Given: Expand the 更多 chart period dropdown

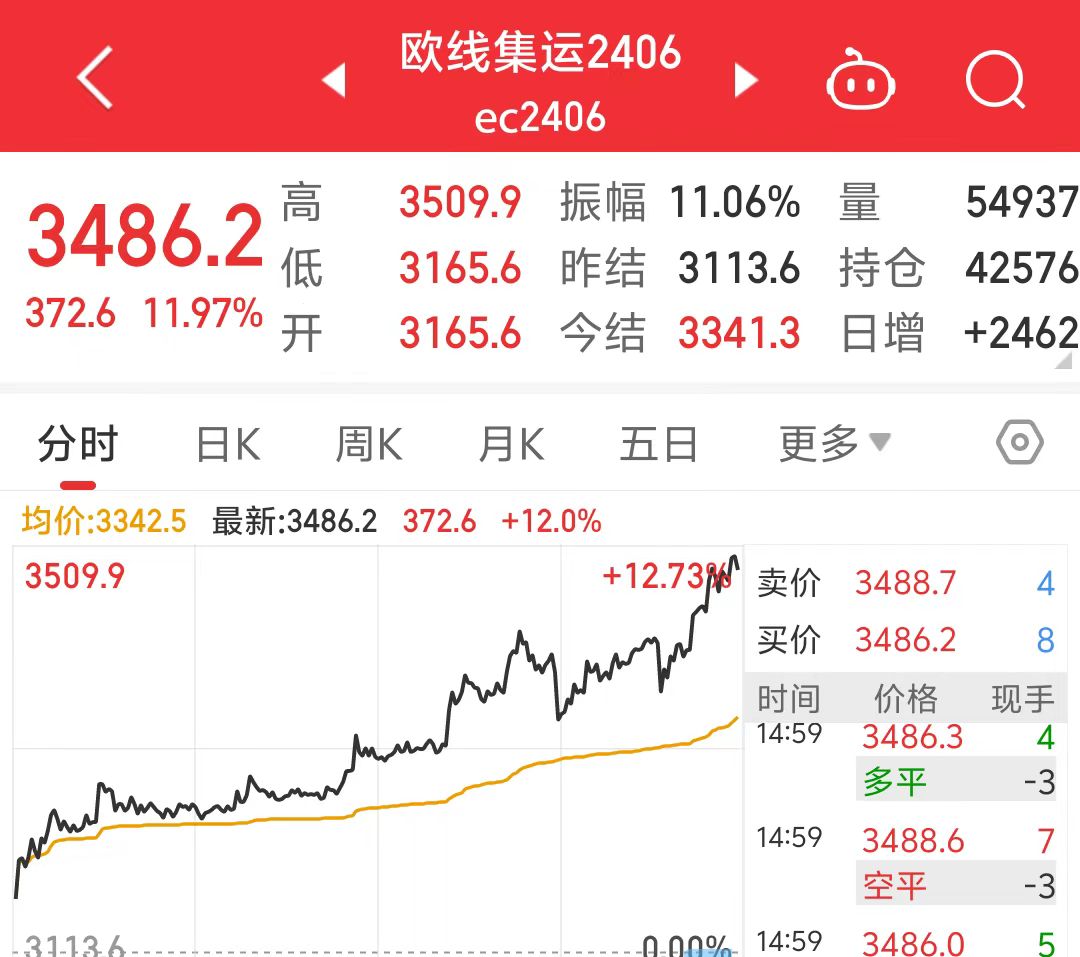Looking at the screenshot, I should click(834, 442).
